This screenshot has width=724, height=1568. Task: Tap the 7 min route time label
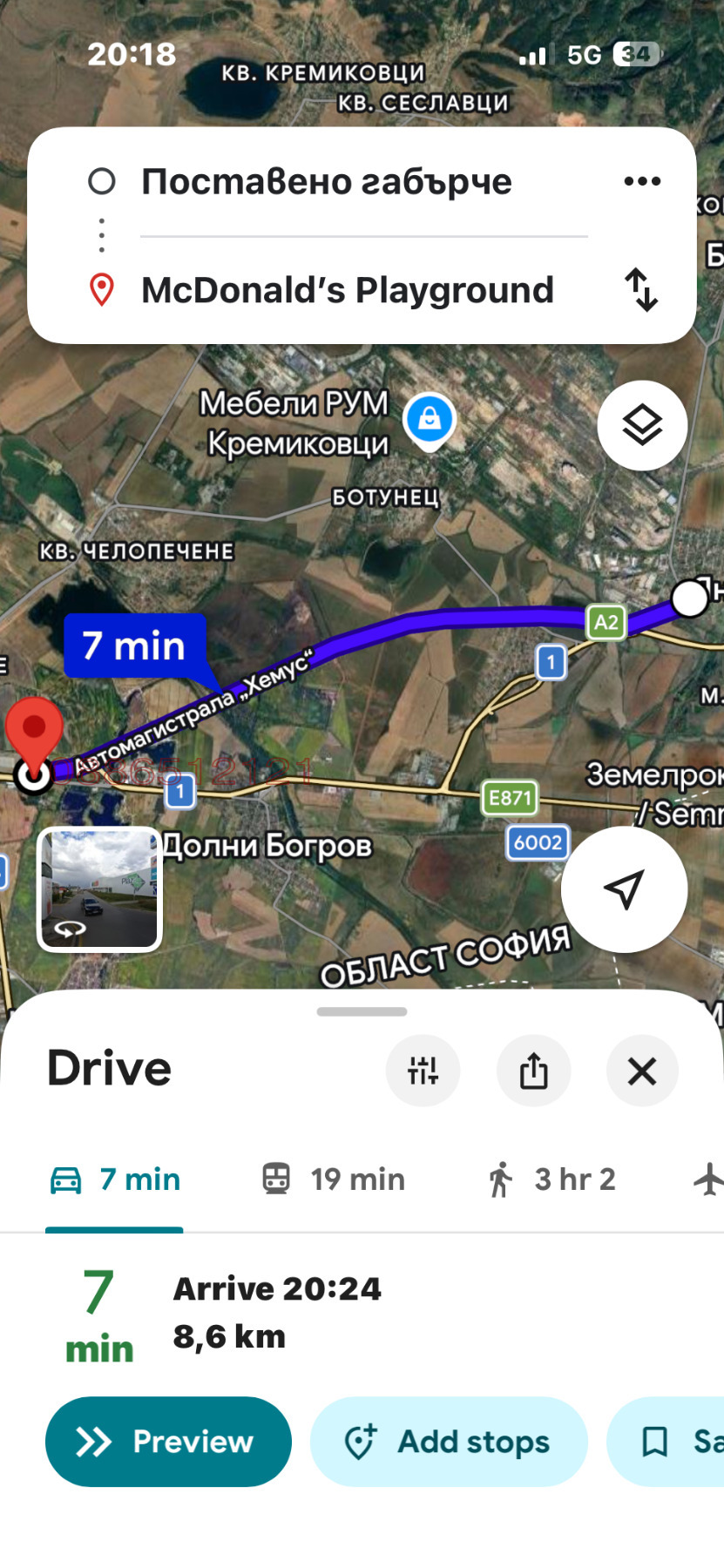(x=134, y=645)
